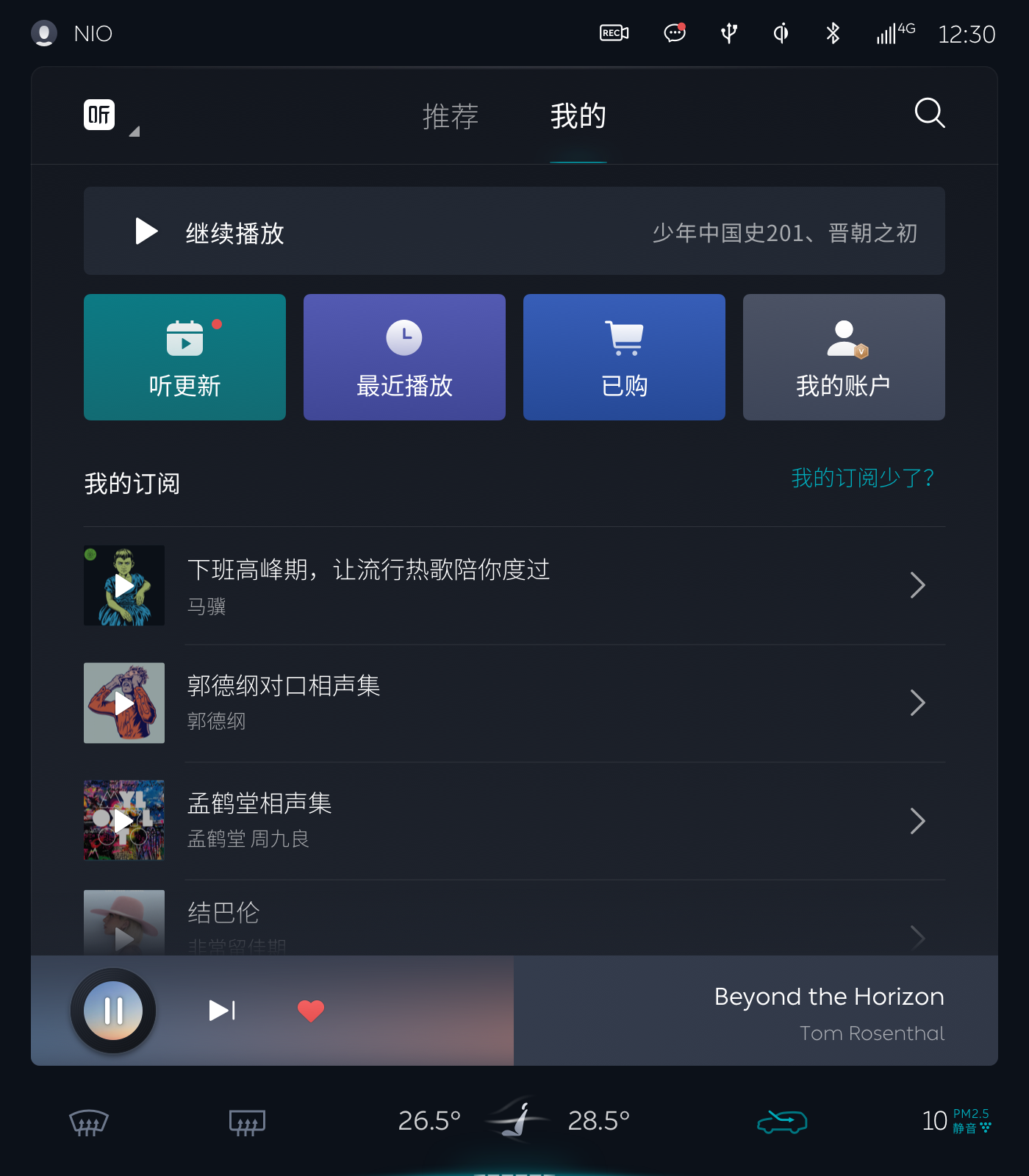
Task: Switch to the 推荐 tab
Action: tap(450, 116)
